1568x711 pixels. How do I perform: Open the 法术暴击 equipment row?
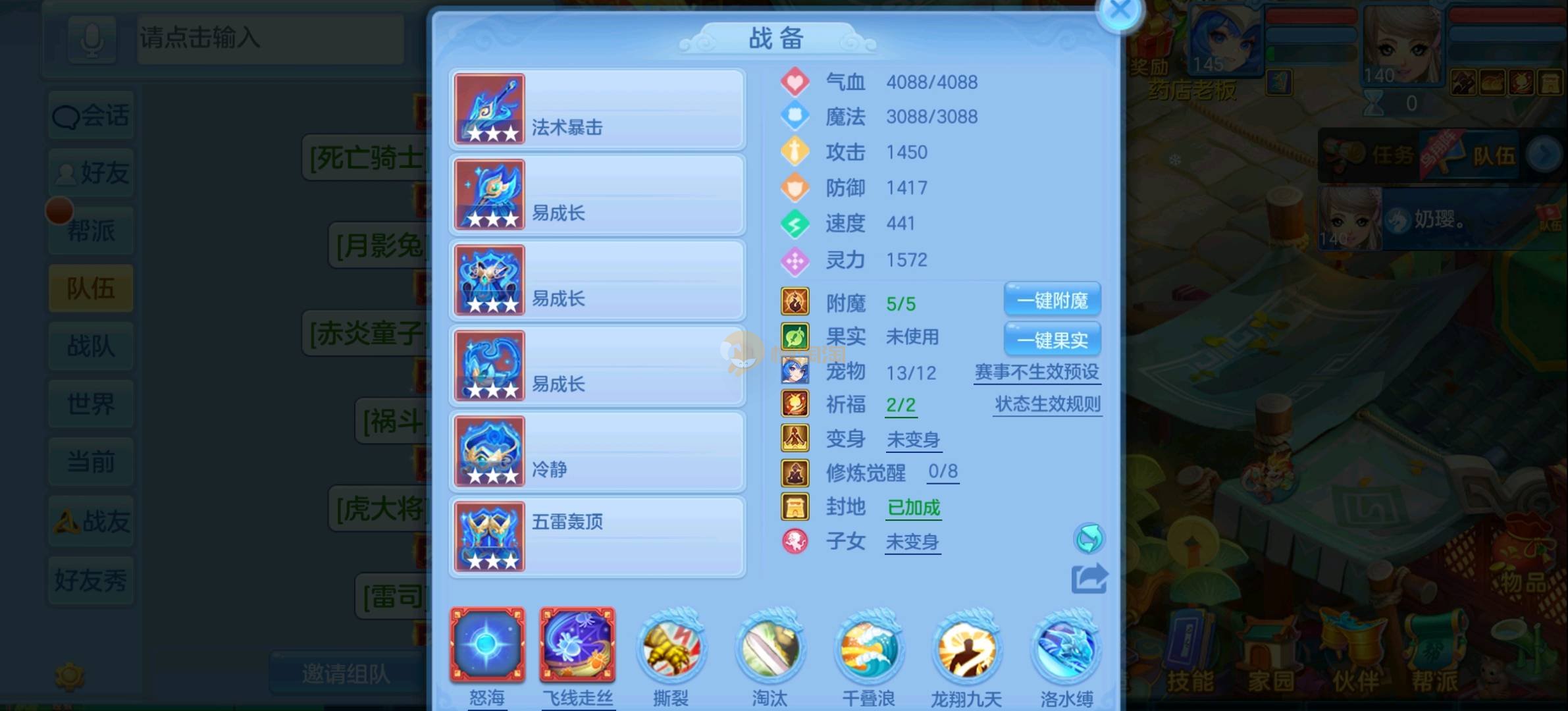[597, 109]
